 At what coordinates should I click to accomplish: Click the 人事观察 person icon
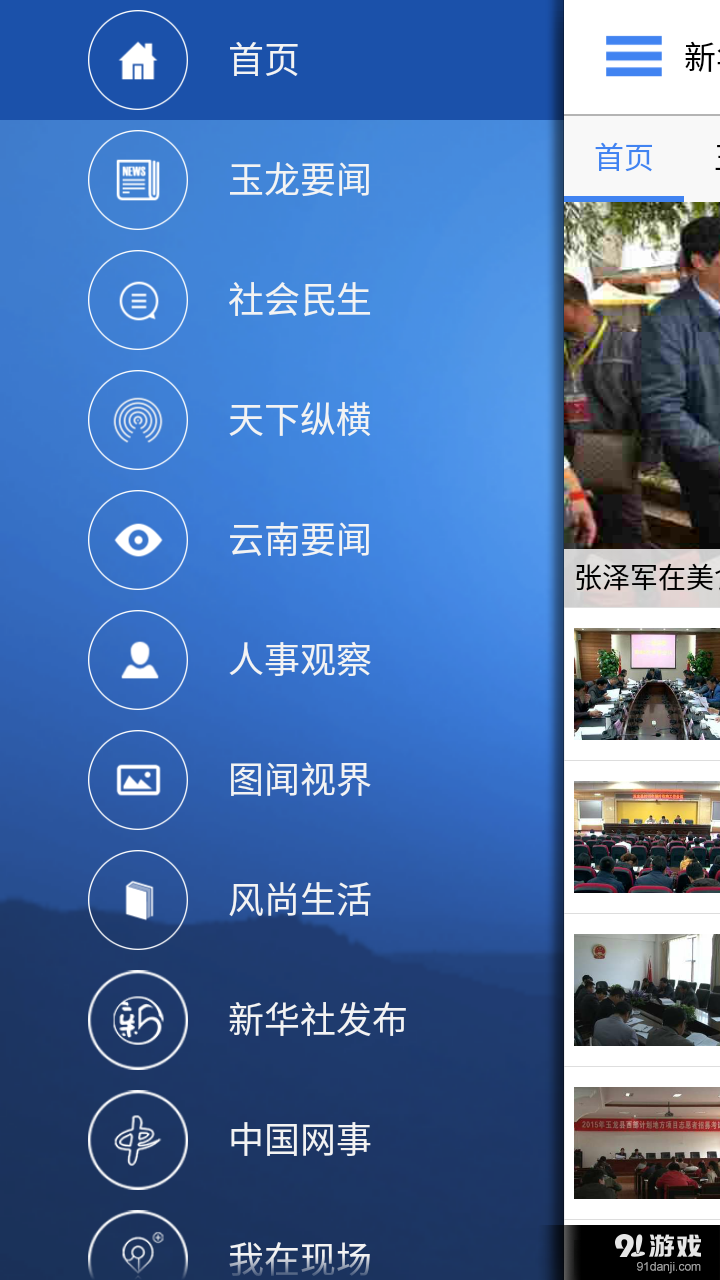[x=138, y=660]
